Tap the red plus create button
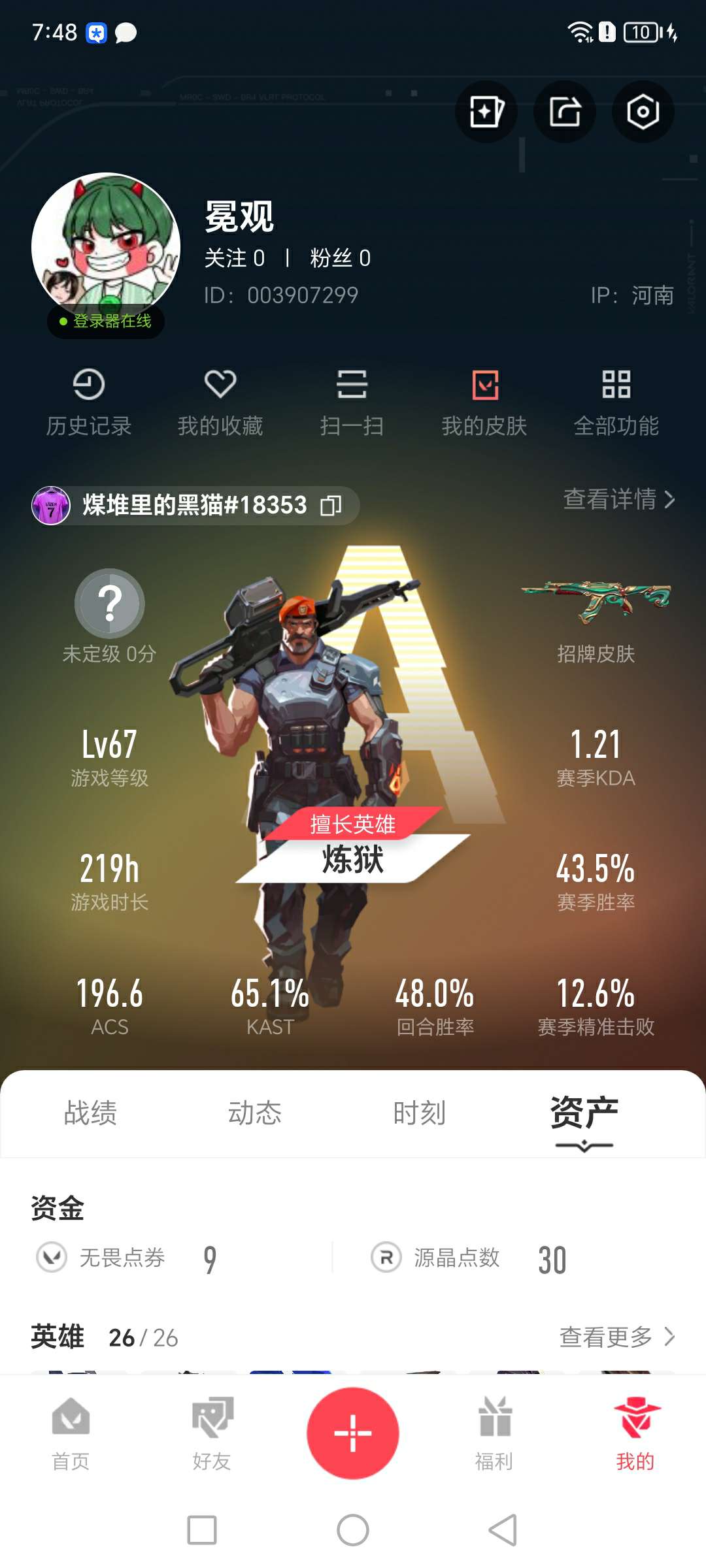Screen dimensions: 706x1568 coord(353,1433)
